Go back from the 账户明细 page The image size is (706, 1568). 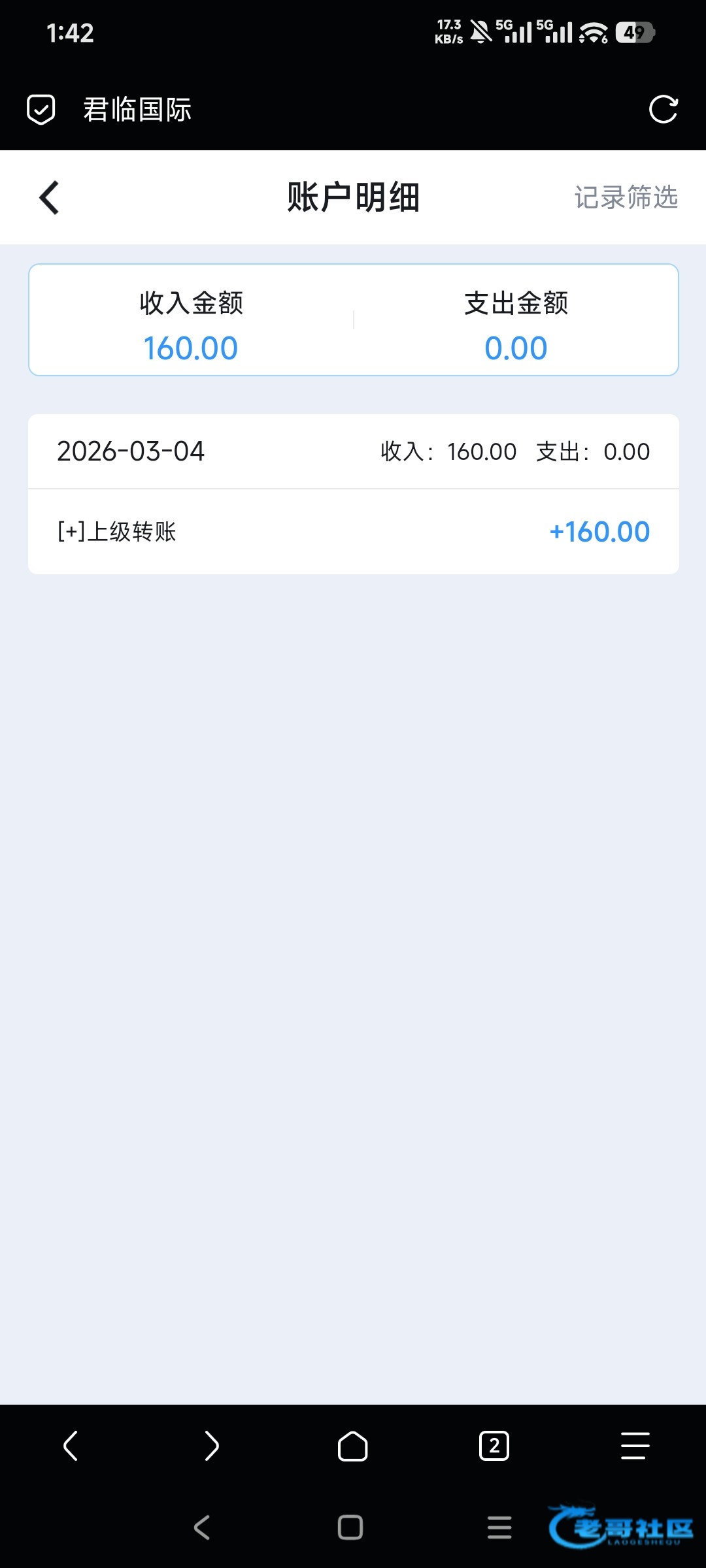point(50,197)
